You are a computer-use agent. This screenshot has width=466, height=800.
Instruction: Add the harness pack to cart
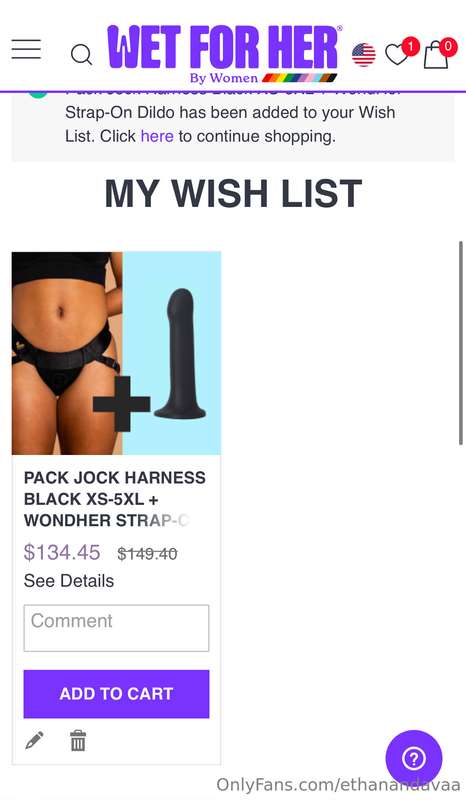(116, 694)
